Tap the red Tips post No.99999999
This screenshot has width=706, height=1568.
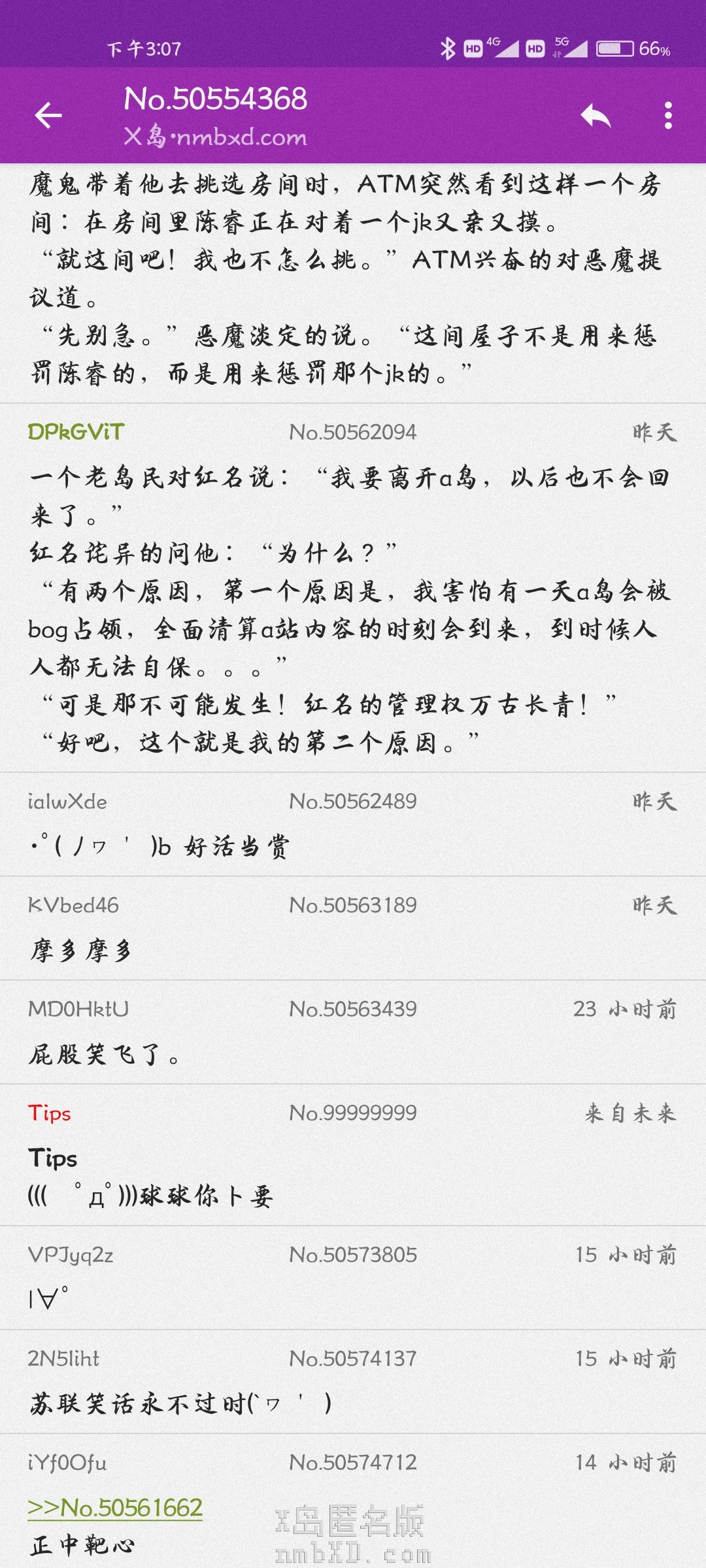tap(353, 1155)
